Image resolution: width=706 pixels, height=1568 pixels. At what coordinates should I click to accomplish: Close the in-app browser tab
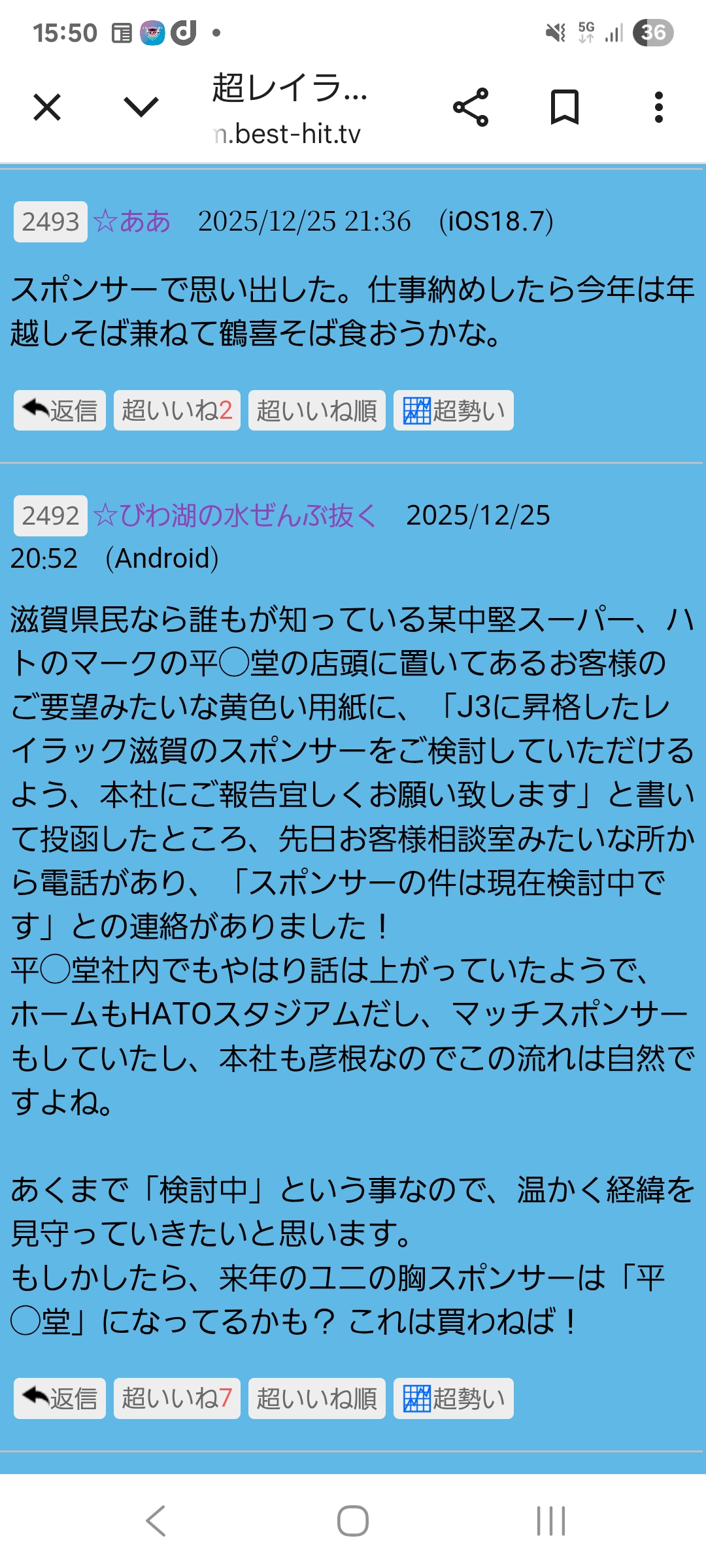(47, 107)
